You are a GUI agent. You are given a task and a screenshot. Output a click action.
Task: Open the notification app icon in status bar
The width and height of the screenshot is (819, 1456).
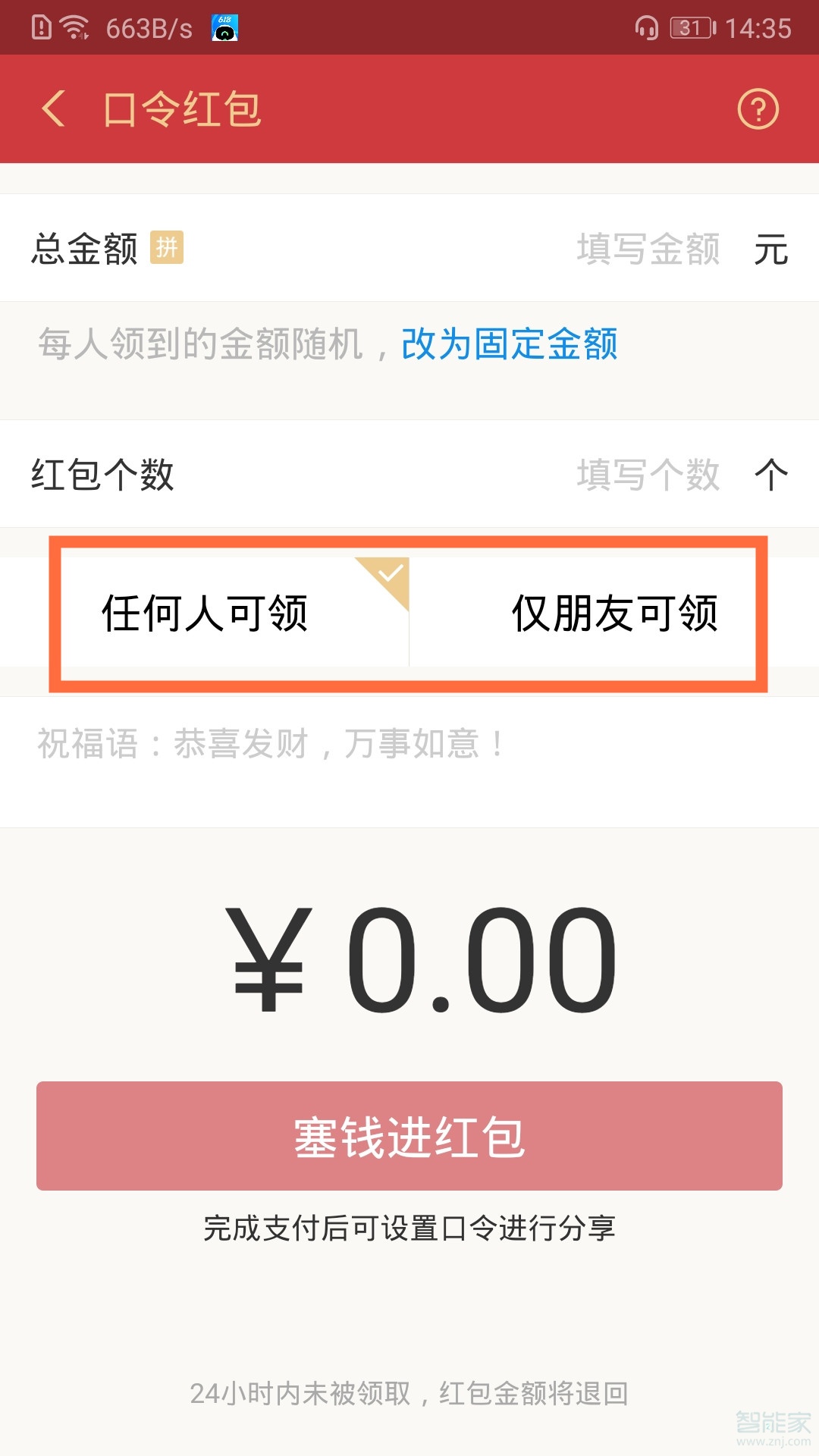tap(224, 27)
